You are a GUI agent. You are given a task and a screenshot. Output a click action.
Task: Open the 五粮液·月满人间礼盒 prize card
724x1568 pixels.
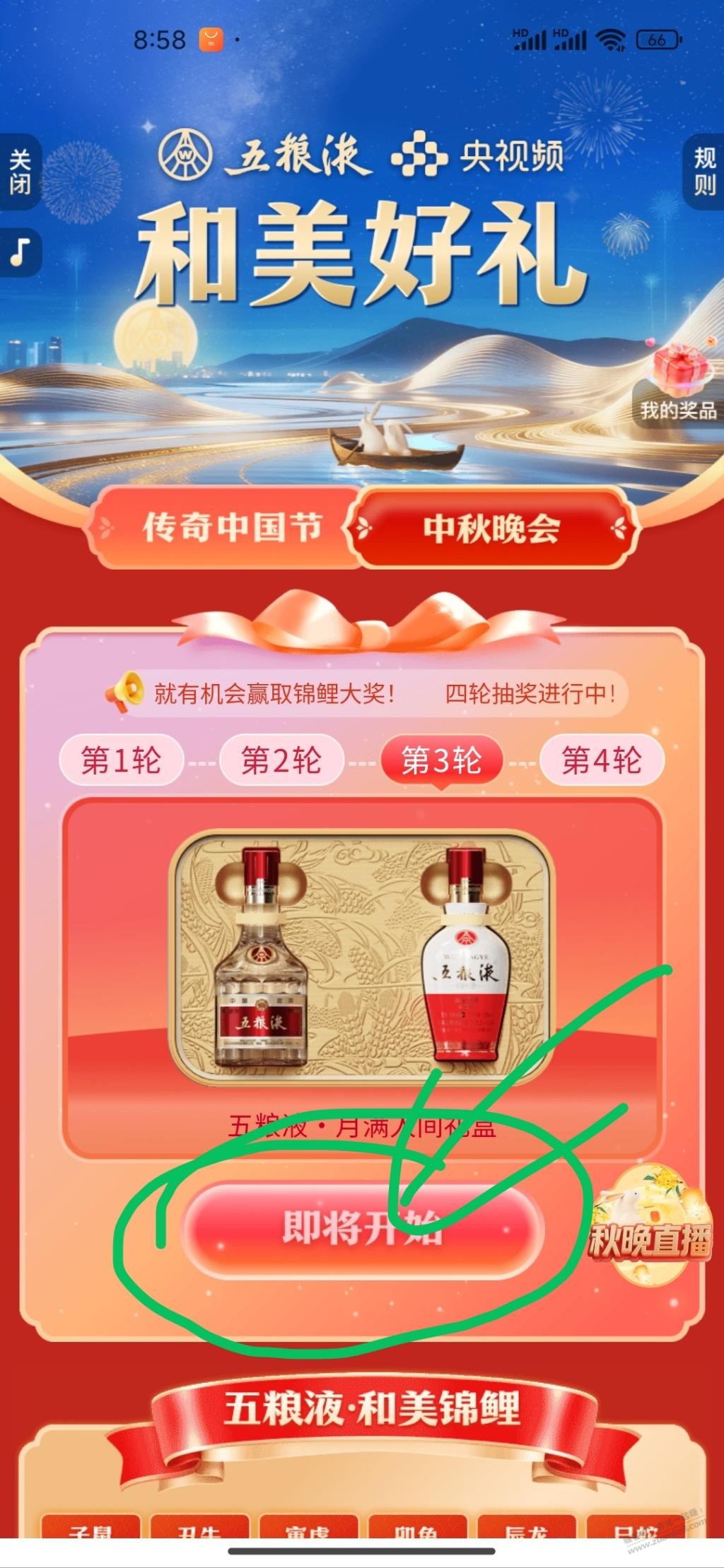[361, 979]
